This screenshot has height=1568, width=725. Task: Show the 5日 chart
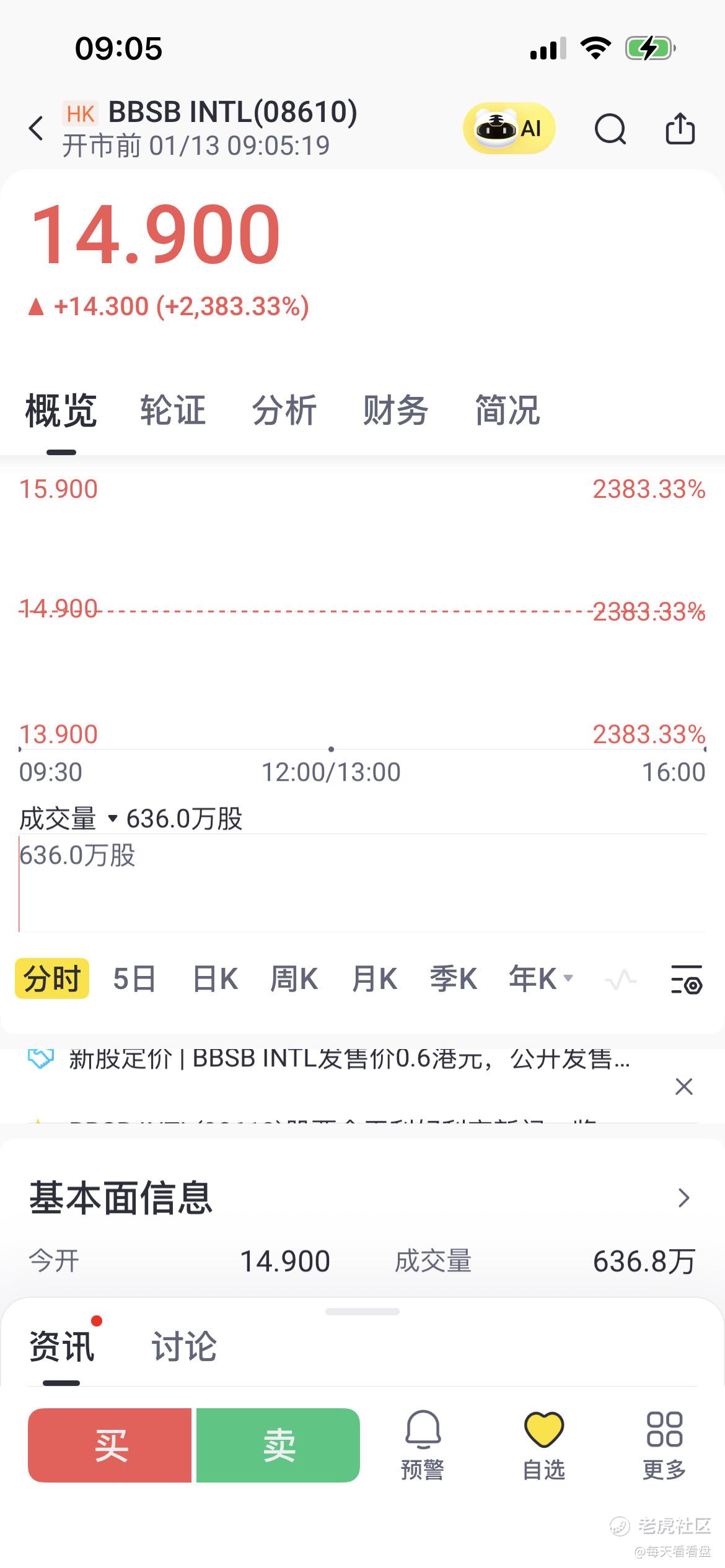tap(134, 979)
